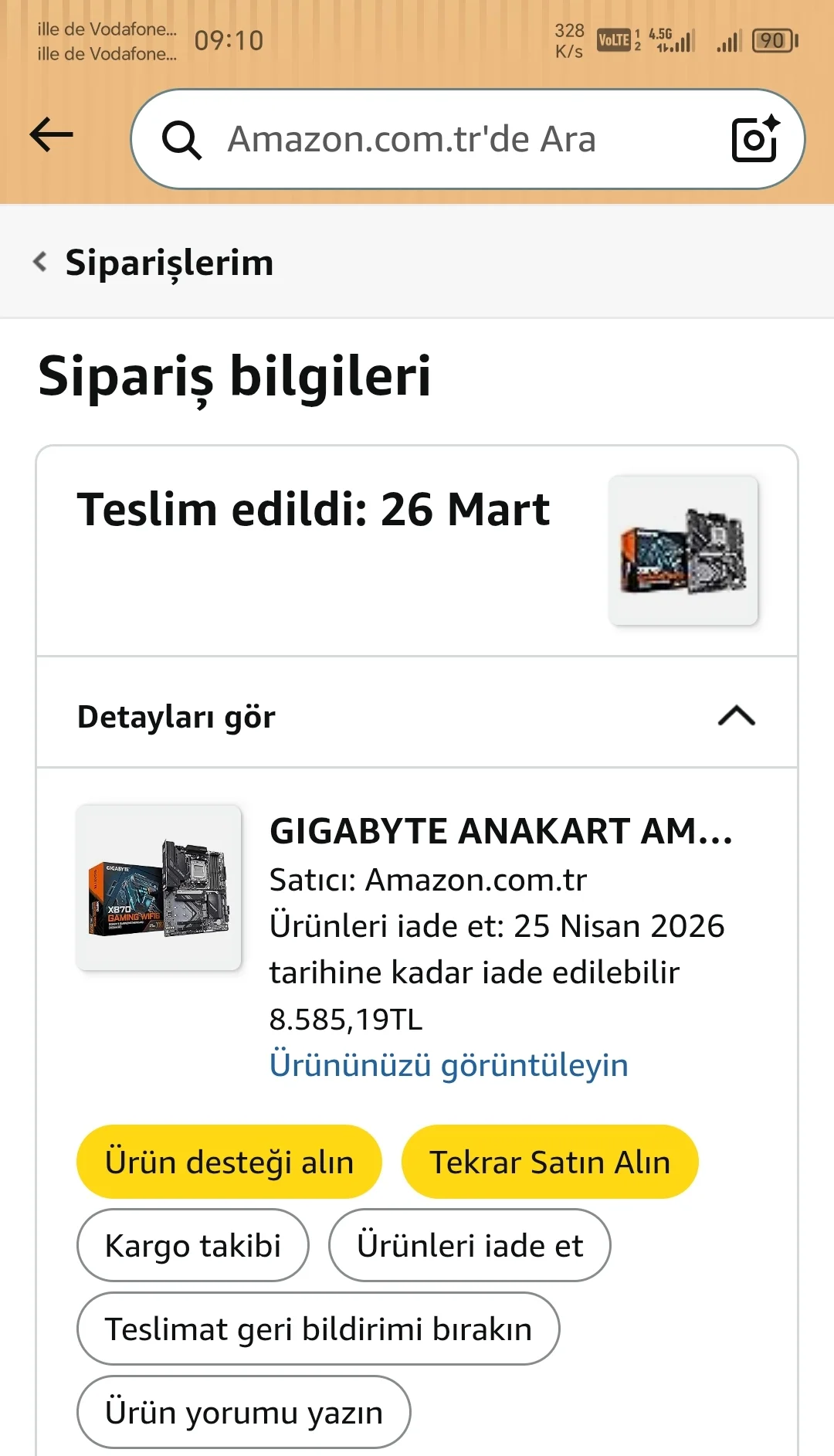
Task: Open Kargo takibi
Action: pyautogui.click(x=192, y=1245)
